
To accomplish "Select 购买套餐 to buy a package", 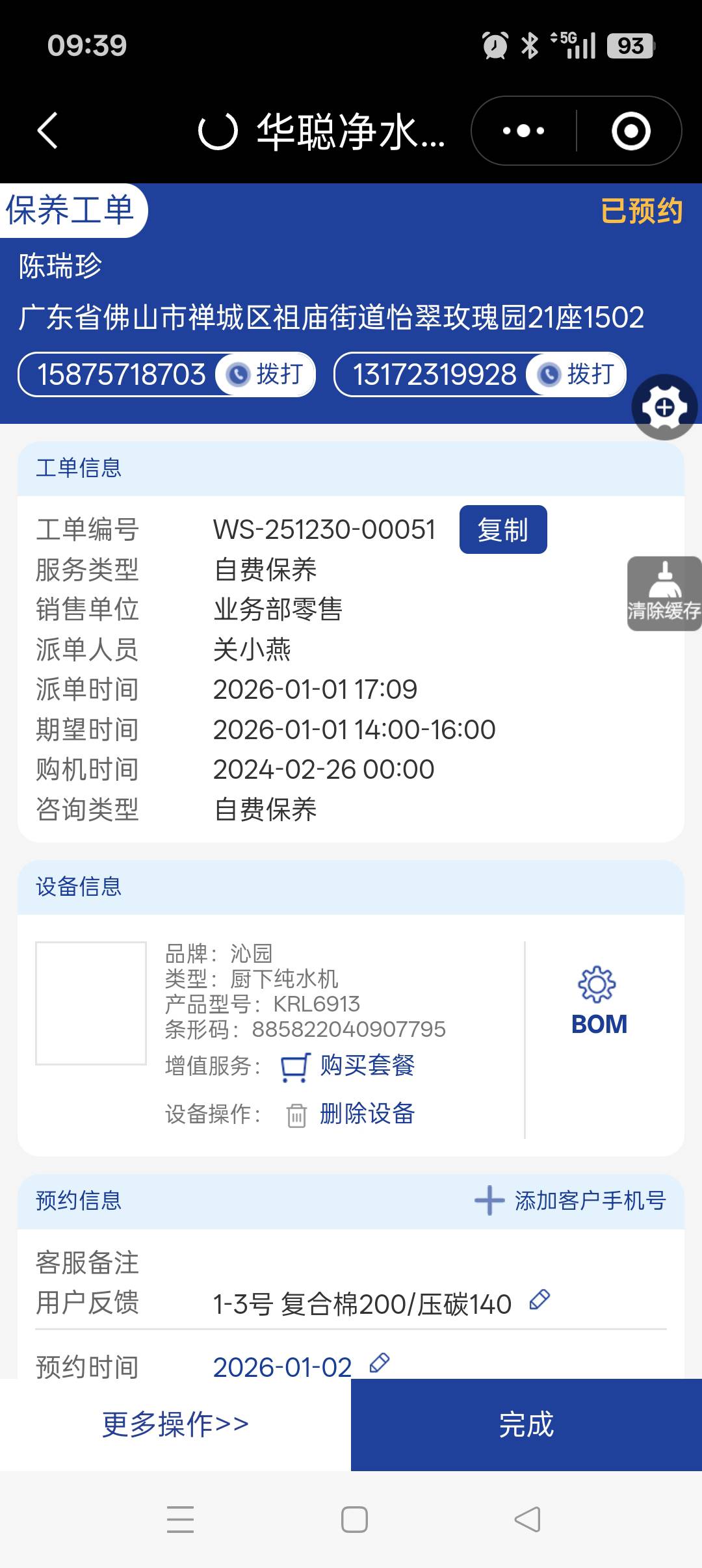I will pos(367,1065).
